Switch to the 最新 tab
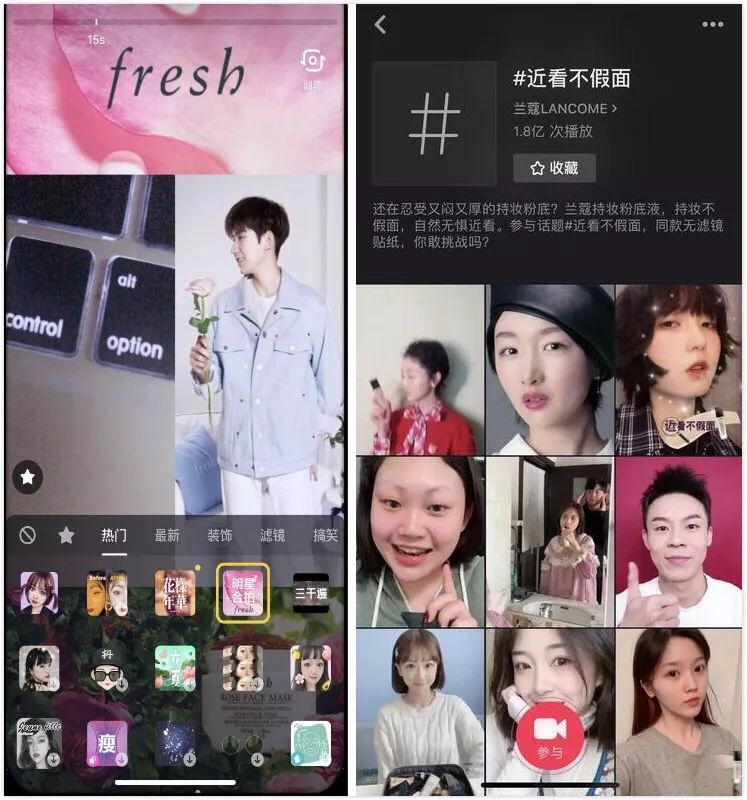 167,535
